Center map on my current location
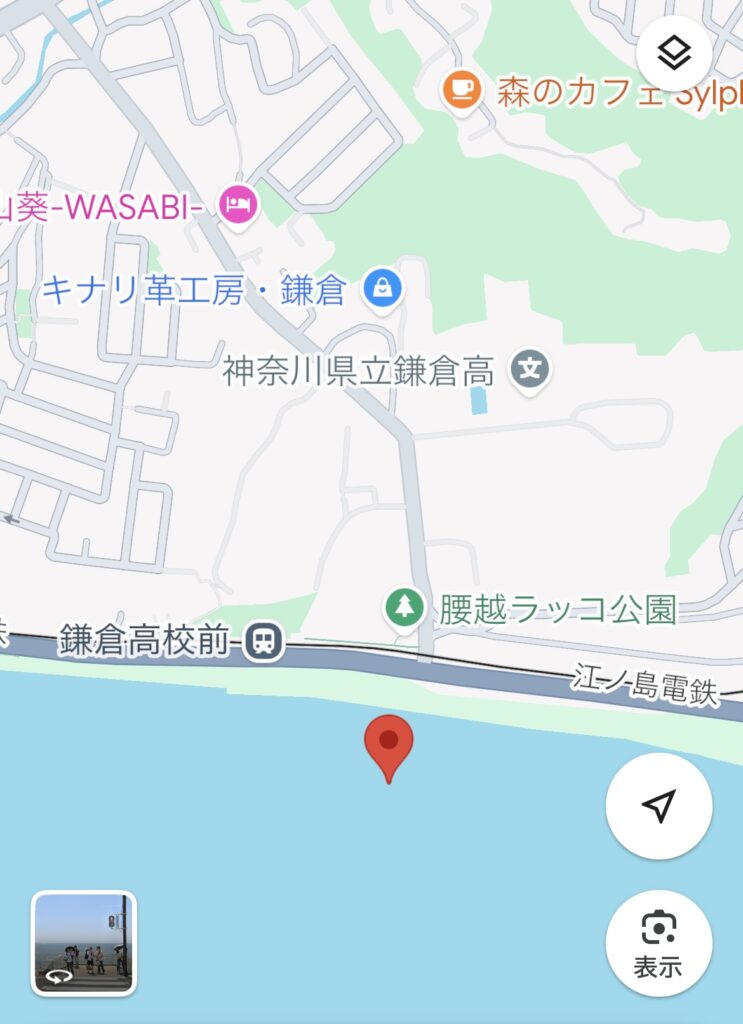743x1024 pixels. coord(659,806)
